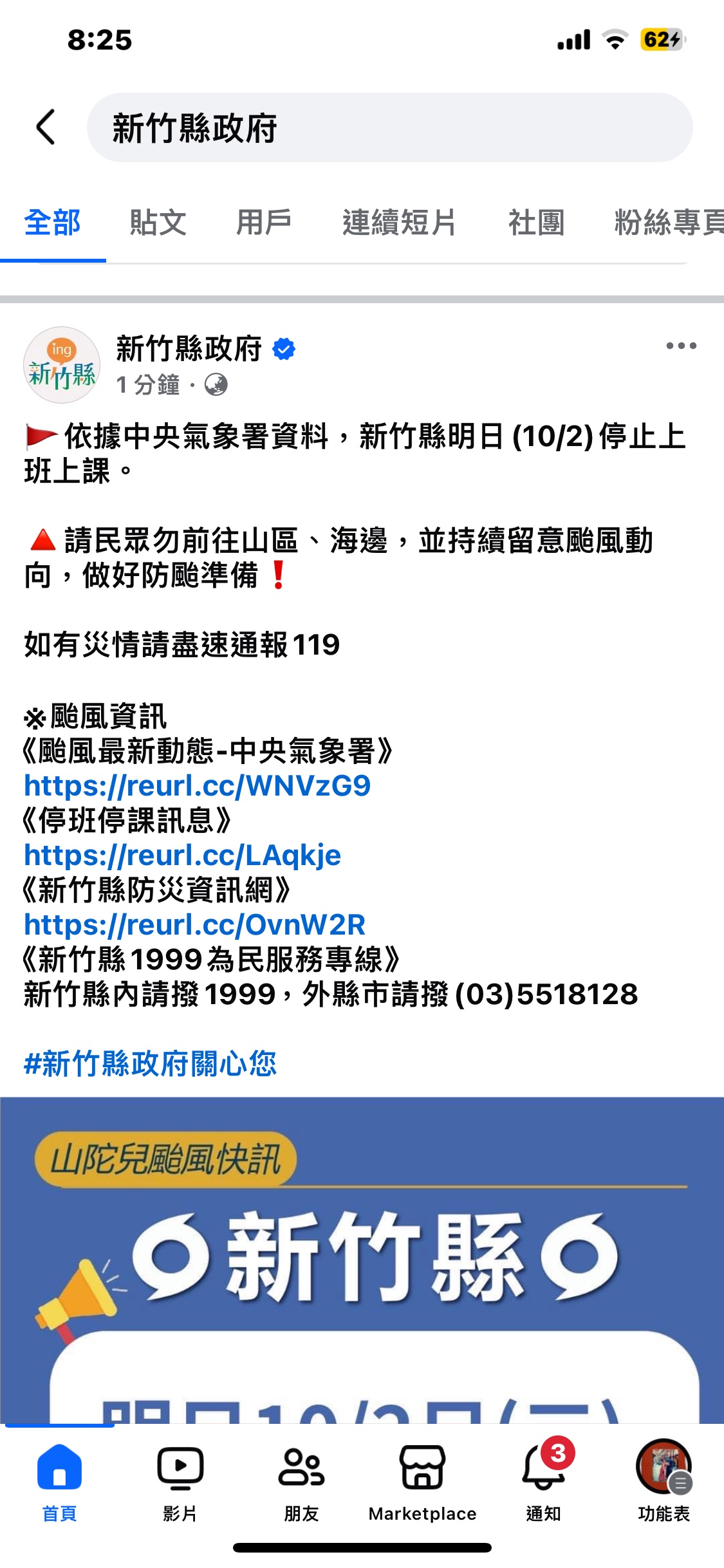Open the typhoon announcement image

pyautogui.click(x=362, y=1260)
